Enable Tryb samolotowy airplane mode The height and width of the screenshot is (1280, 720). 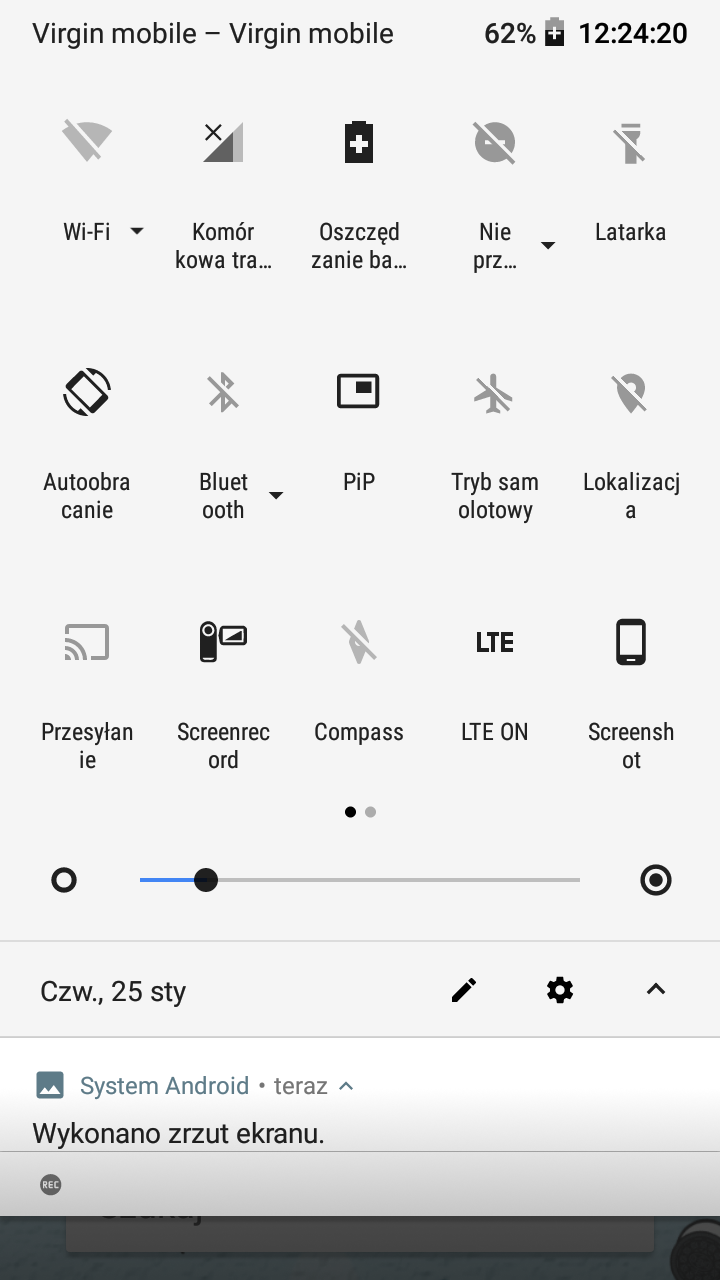494,391
